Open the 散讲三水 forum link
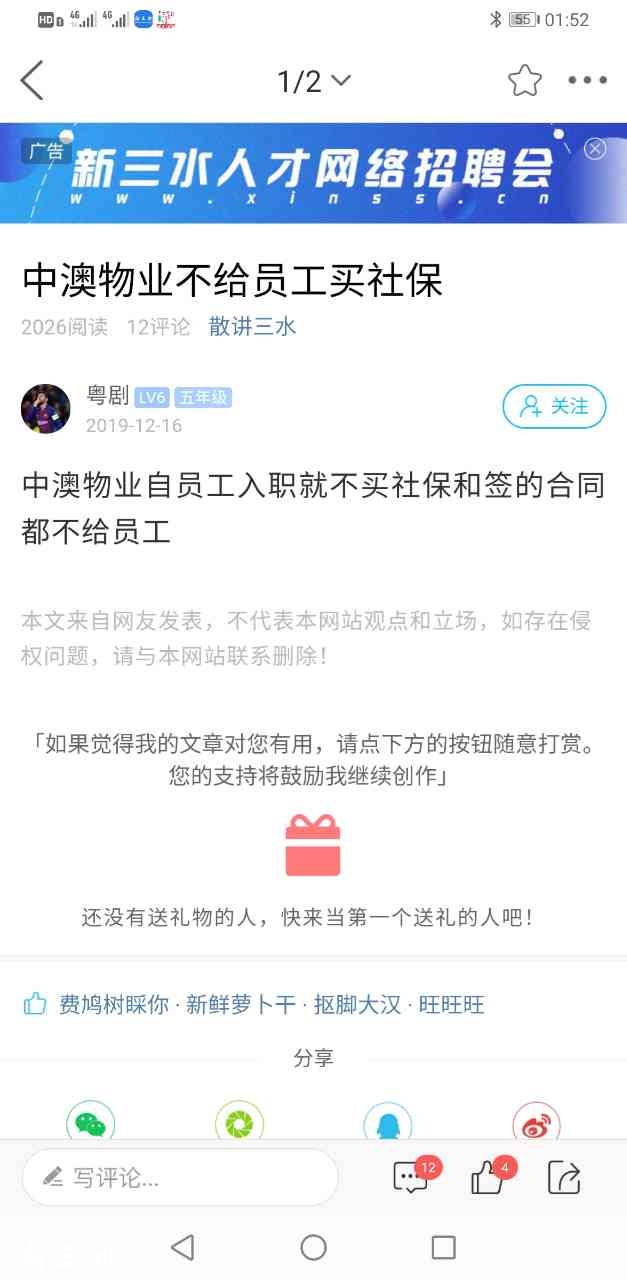Image resolution: width=627 pixels, height=1280 pixels. tap(252, 326)
